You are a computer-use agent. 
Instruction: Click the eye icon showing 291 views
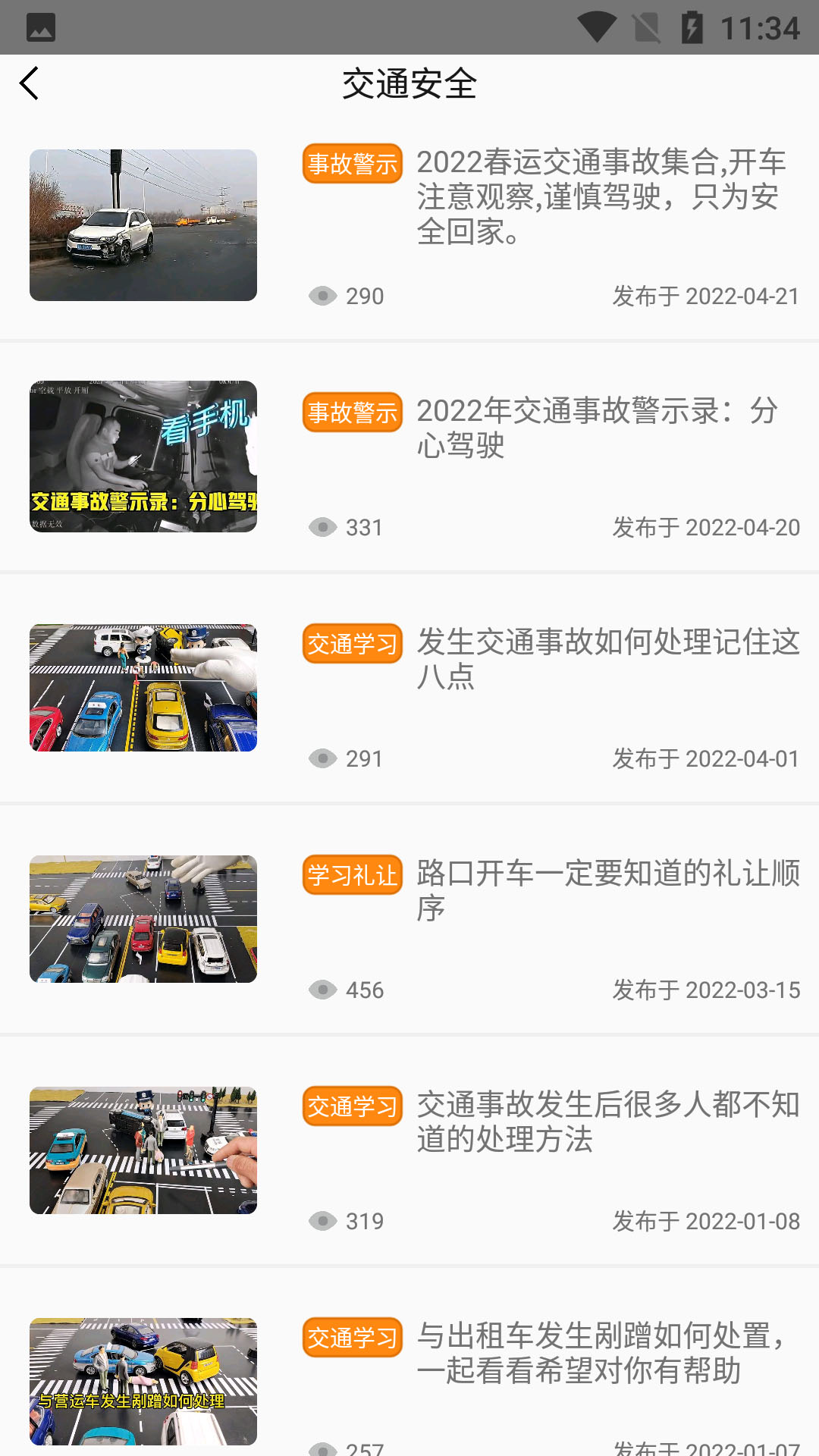[x=322, y=758]
